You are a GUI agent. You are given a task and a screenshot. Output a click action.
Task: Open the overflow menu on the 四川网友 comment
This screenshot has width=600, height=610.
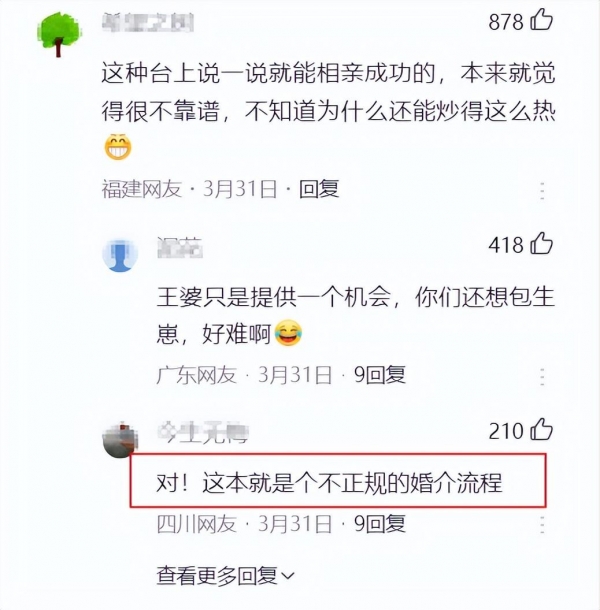coord(542,523)
